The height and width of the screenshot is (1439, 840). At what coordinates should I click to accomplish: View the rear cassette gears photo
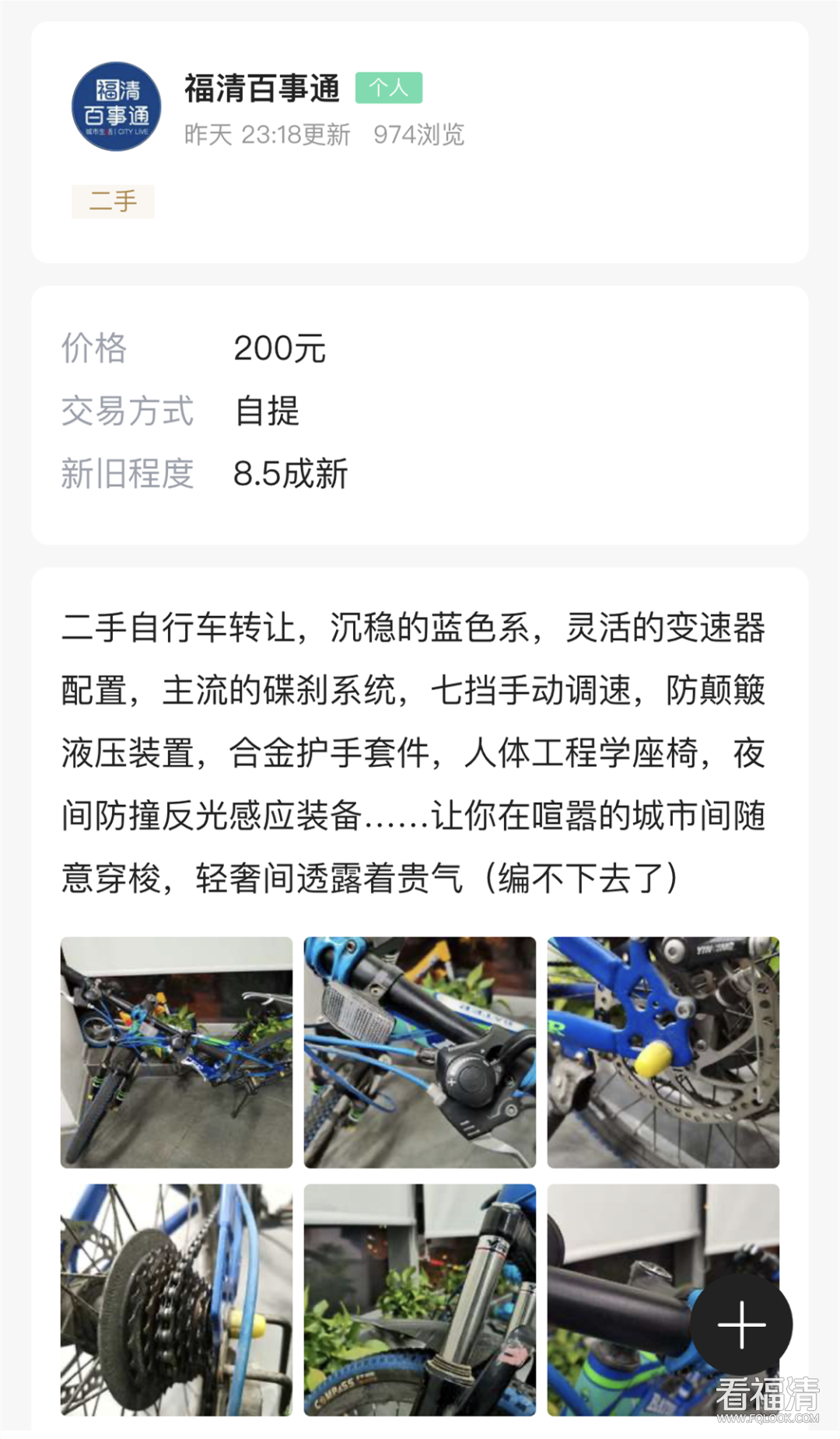(177, 1299)
